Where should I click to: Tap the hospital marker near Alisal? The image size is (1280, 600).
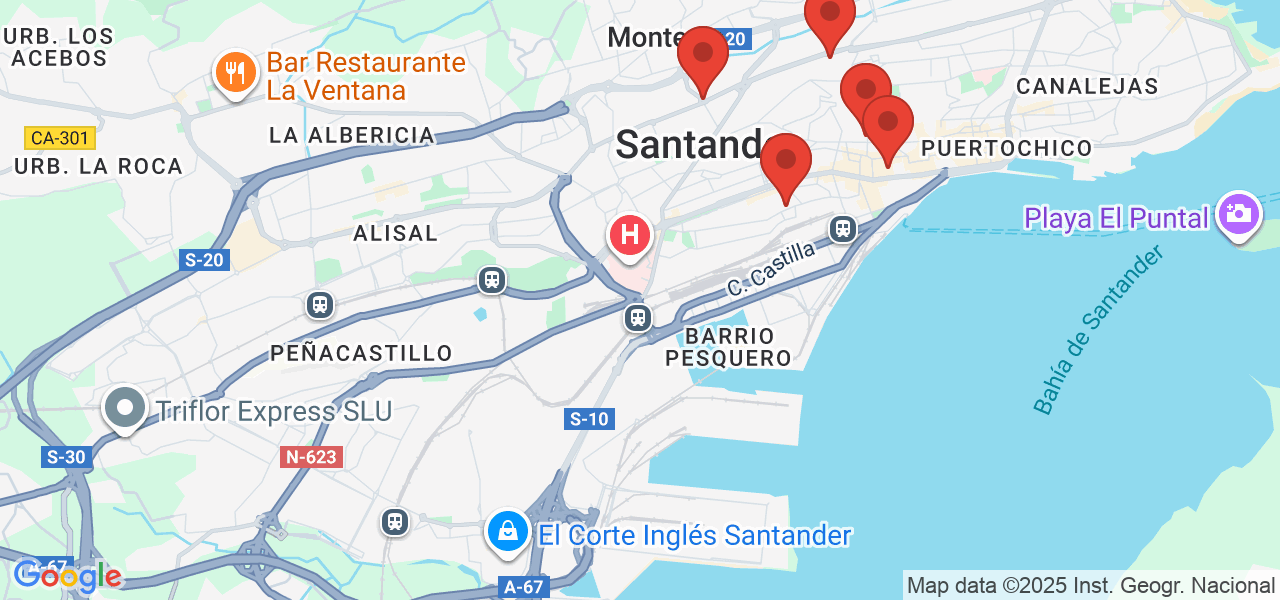coord(630,237)
